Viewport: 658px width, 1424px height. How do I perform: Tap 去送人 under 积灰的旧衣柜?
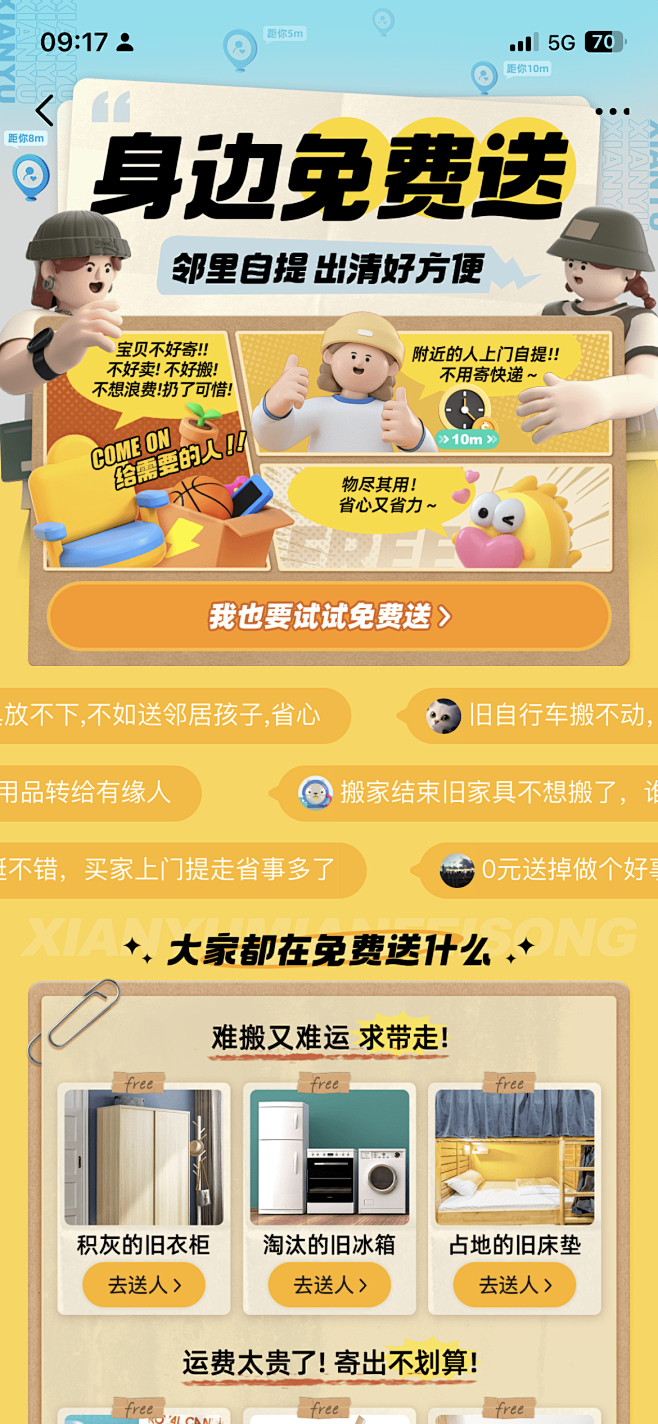[144, 1285]
